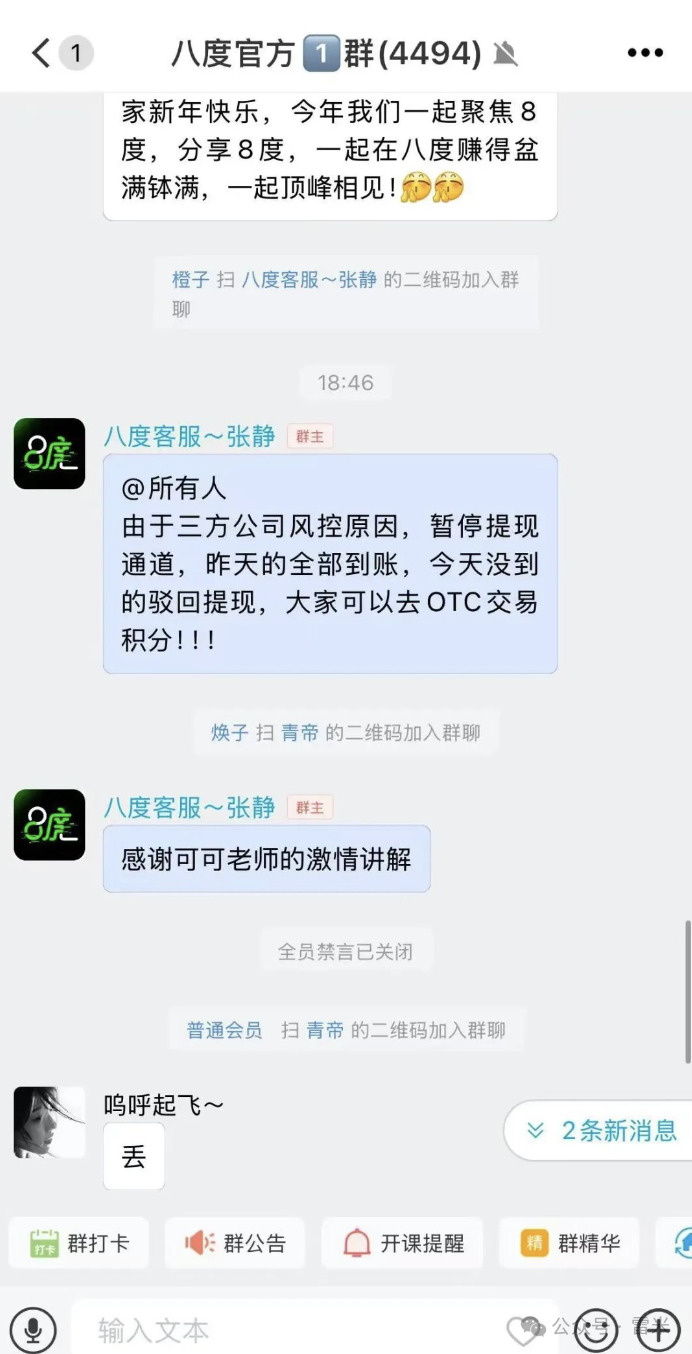Switch to voice input microphone
692x1354 pixels.
(x=33, y=1330)
